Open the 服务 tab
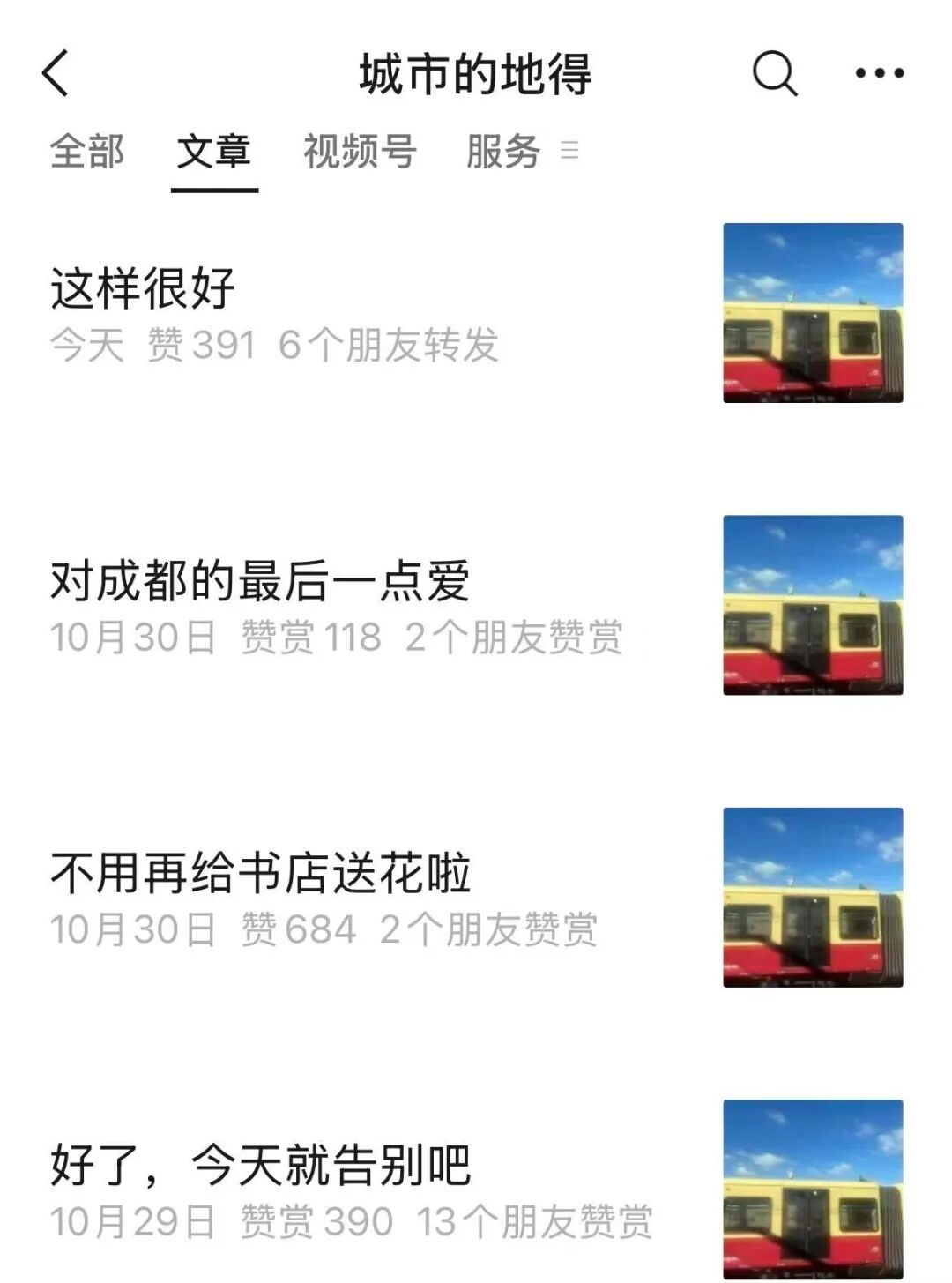Screen dimensions: 952x1283 pyautogui.click(x=503, y=152)
